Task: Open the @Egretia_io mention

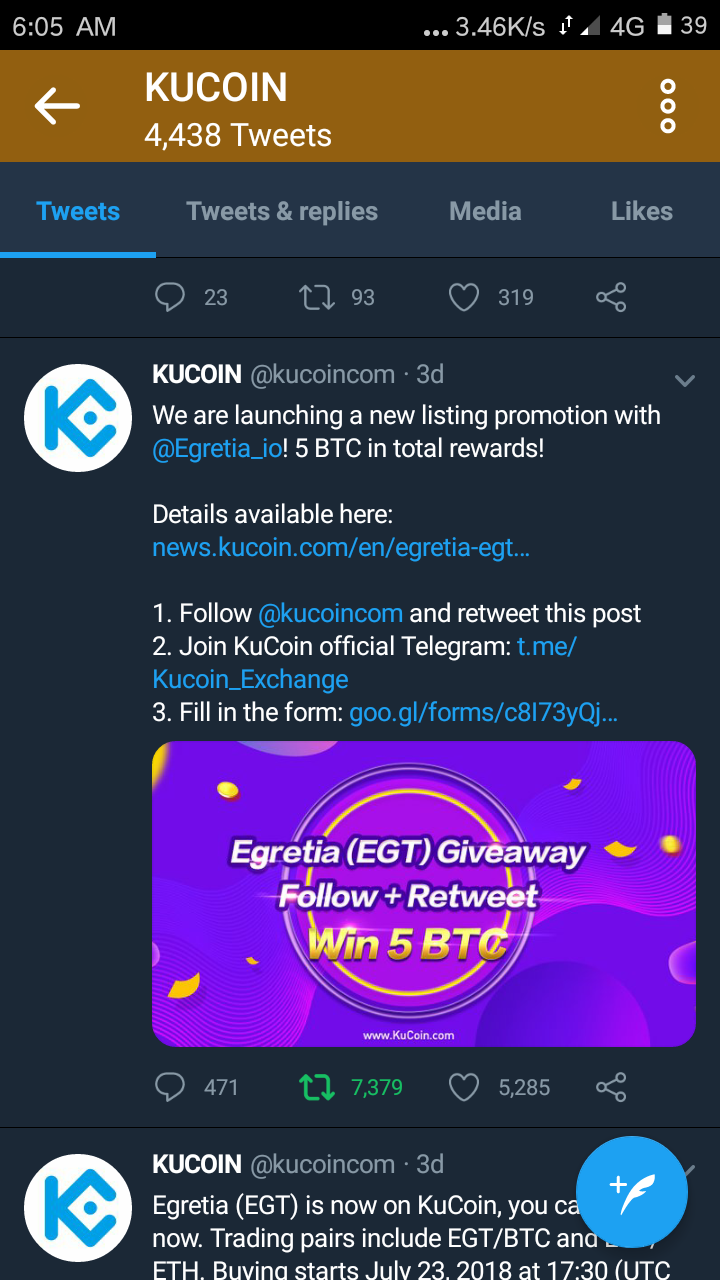Action: 217,448
